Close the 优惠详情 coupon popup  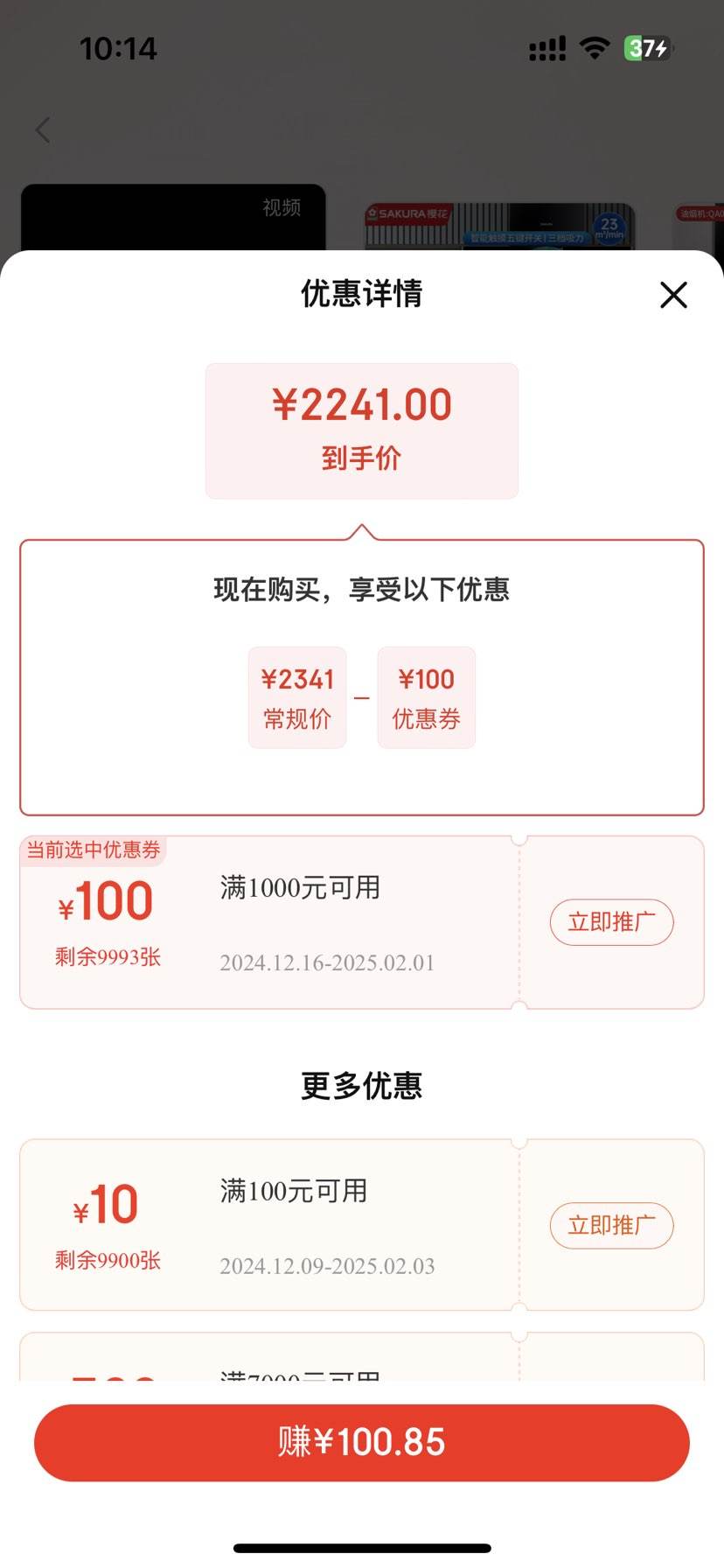point(672,296)
